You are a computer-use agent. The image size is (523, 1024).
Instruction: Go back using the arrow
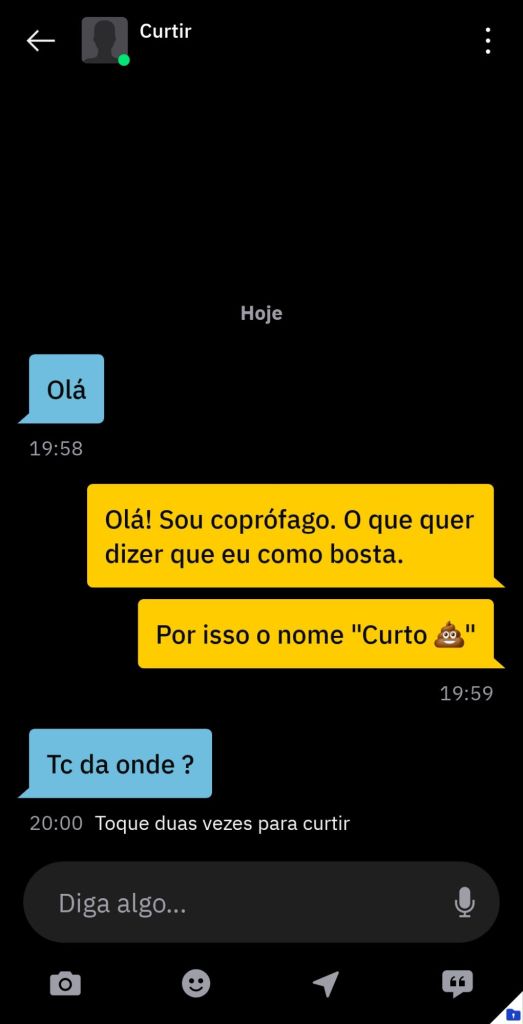coord(40,40)
